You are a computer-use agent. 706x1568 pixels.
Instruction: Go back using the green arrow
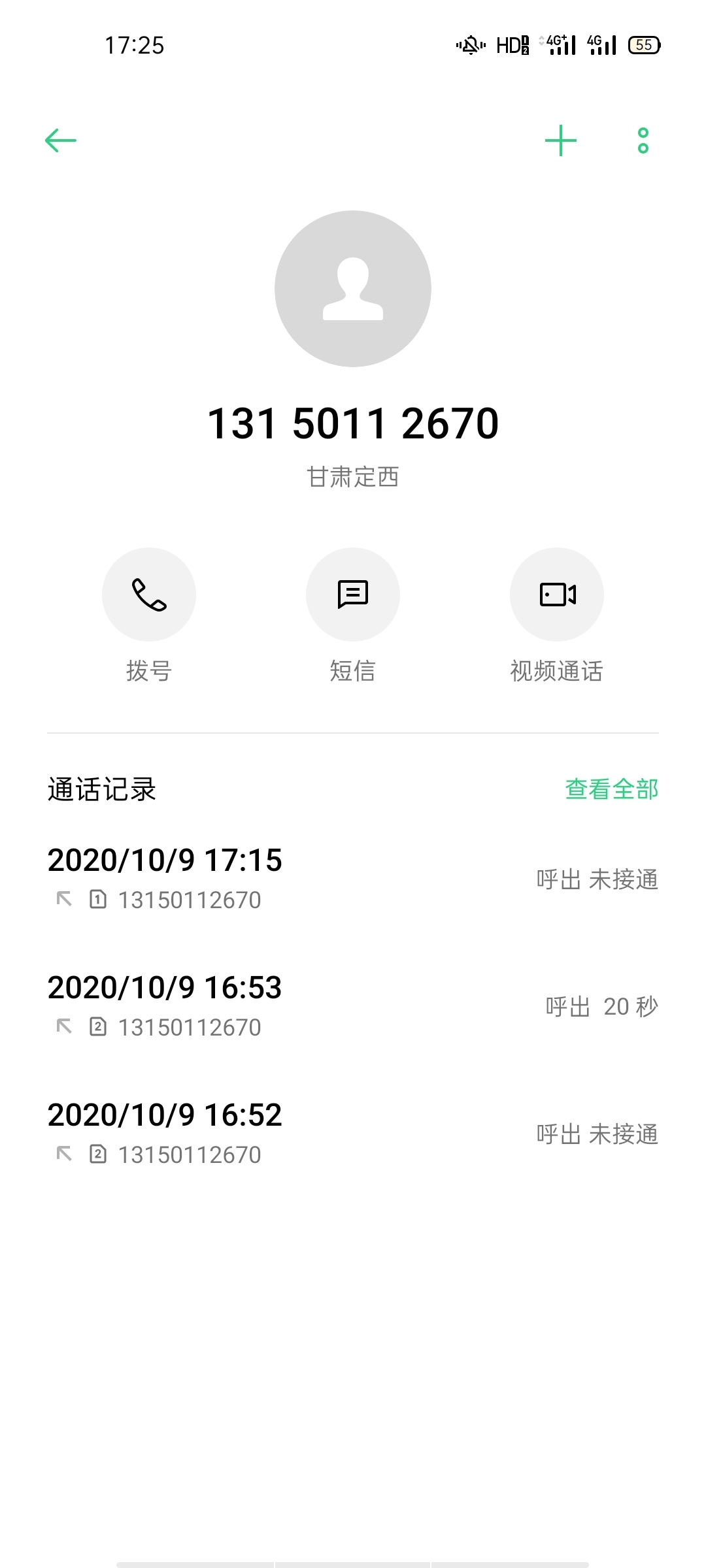coord(60,140)
